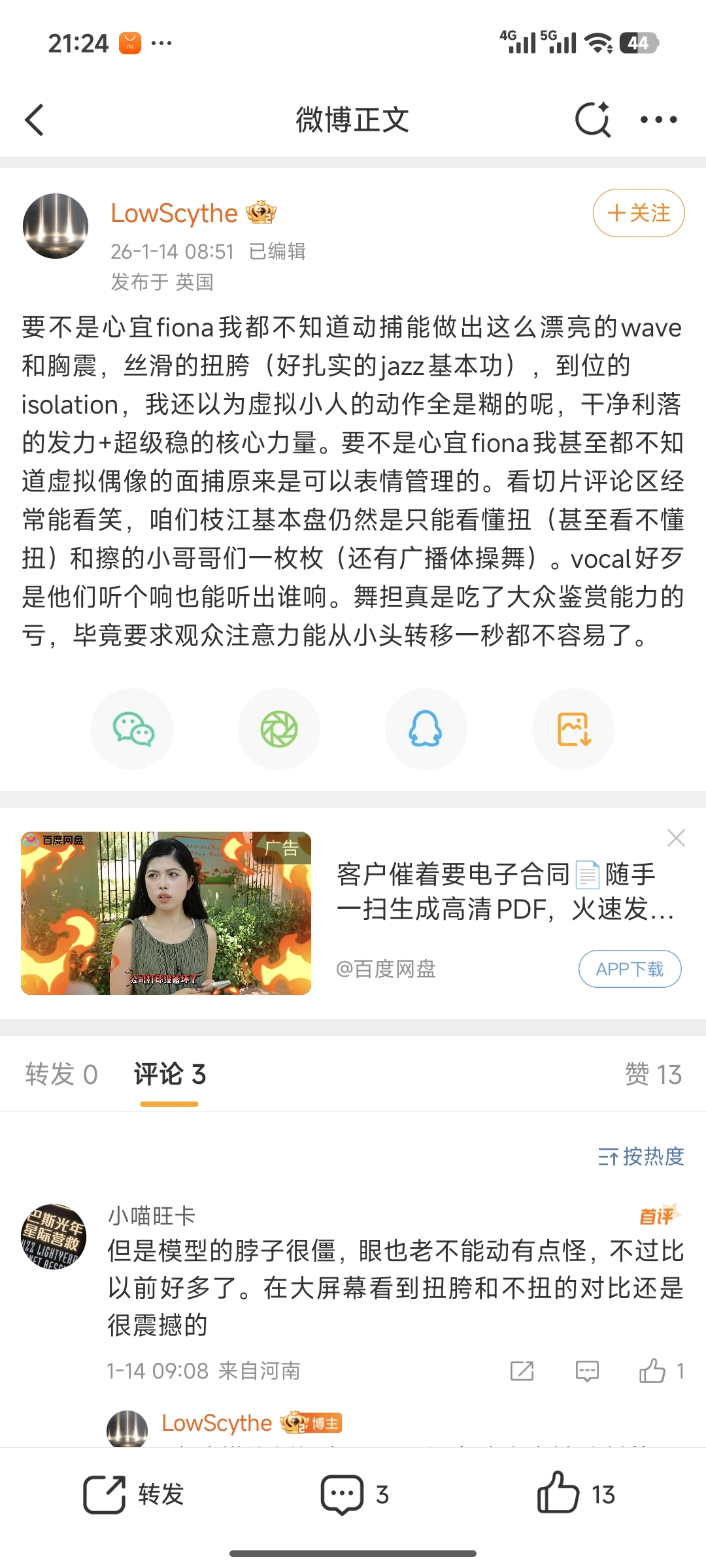This screenshot has height=1568, width=706.
Task: Go back from the Weibo post page
Action: [35, 120]
